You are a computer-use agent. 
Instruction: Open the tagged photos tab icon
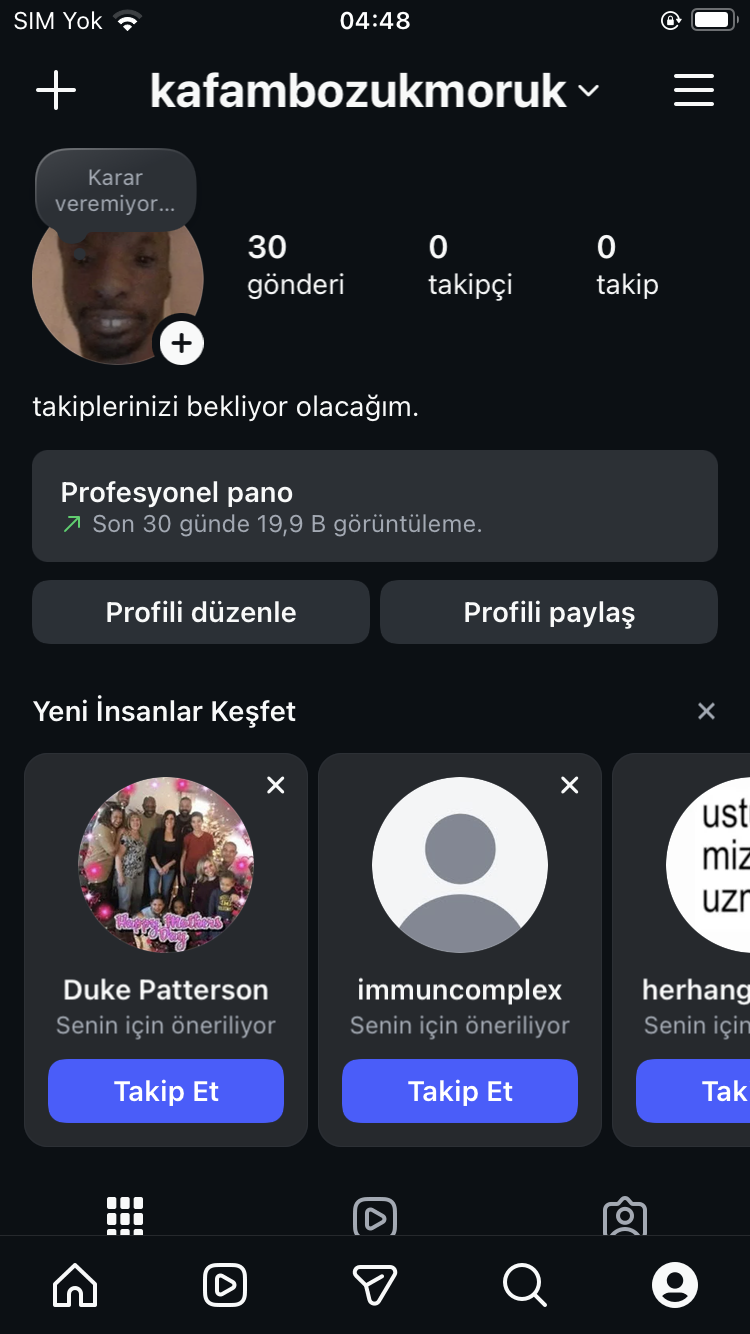tap(625, 1216)
